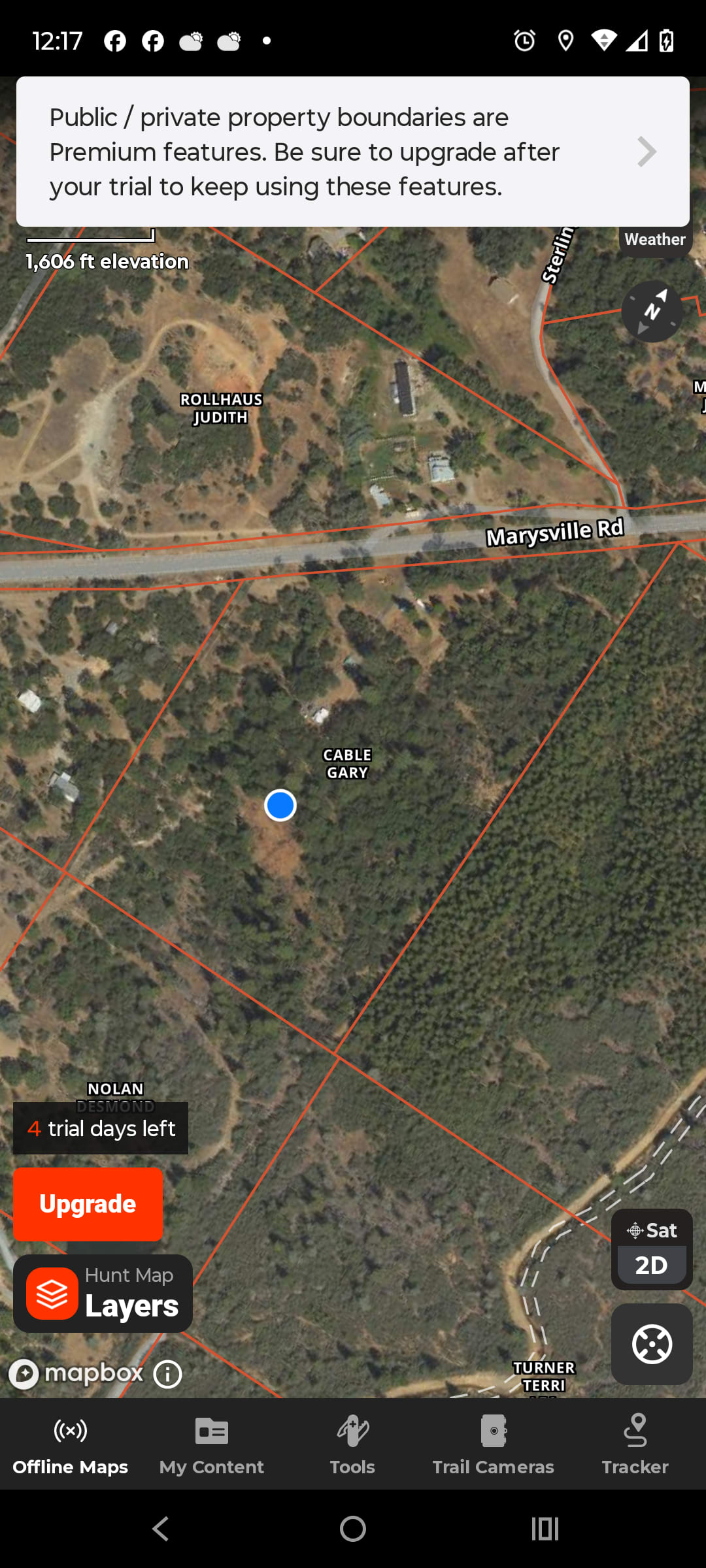Go back using the system back button
Image resolution: width=706 pixels, height=1568 pixels.
coord(161,1529)
